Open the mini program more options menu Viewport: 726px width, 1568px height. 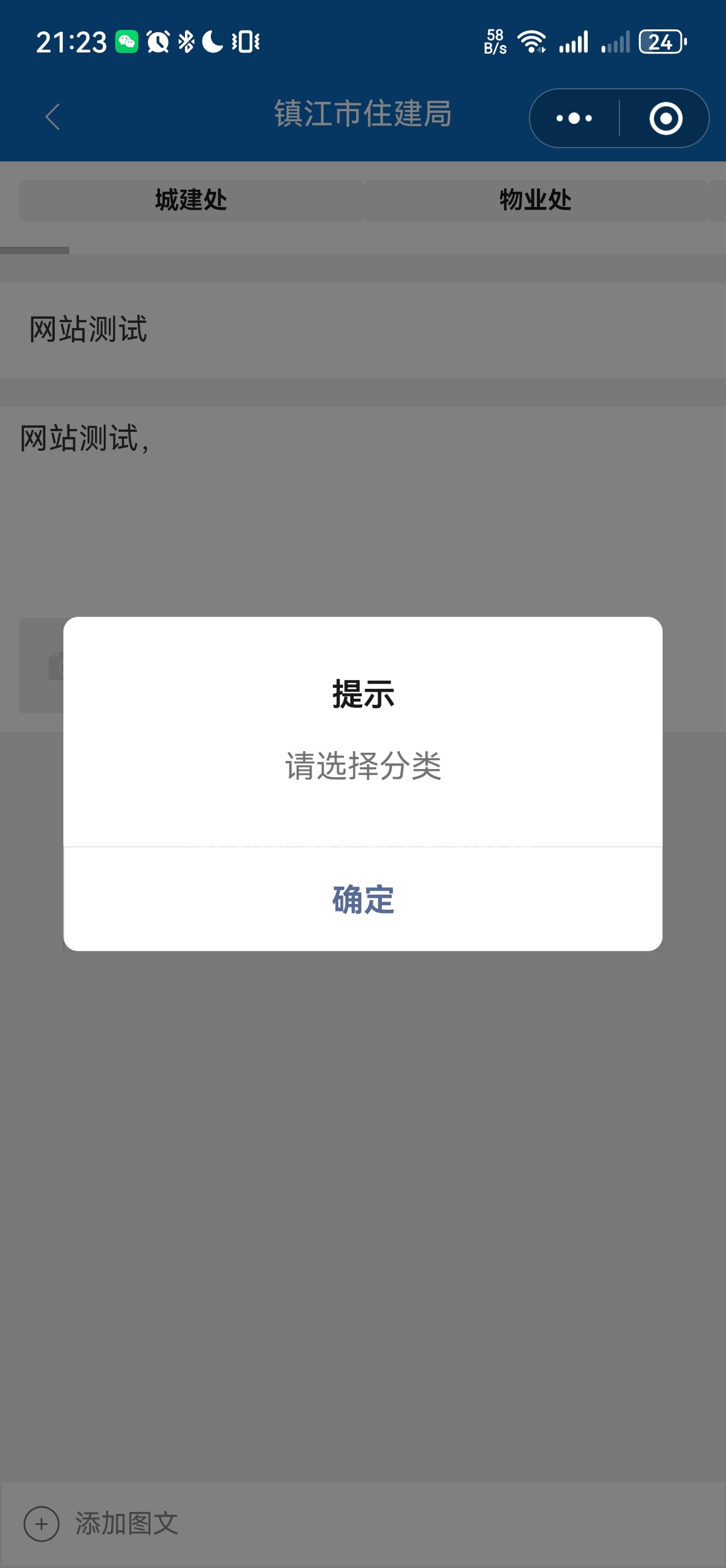coord(574,118)
